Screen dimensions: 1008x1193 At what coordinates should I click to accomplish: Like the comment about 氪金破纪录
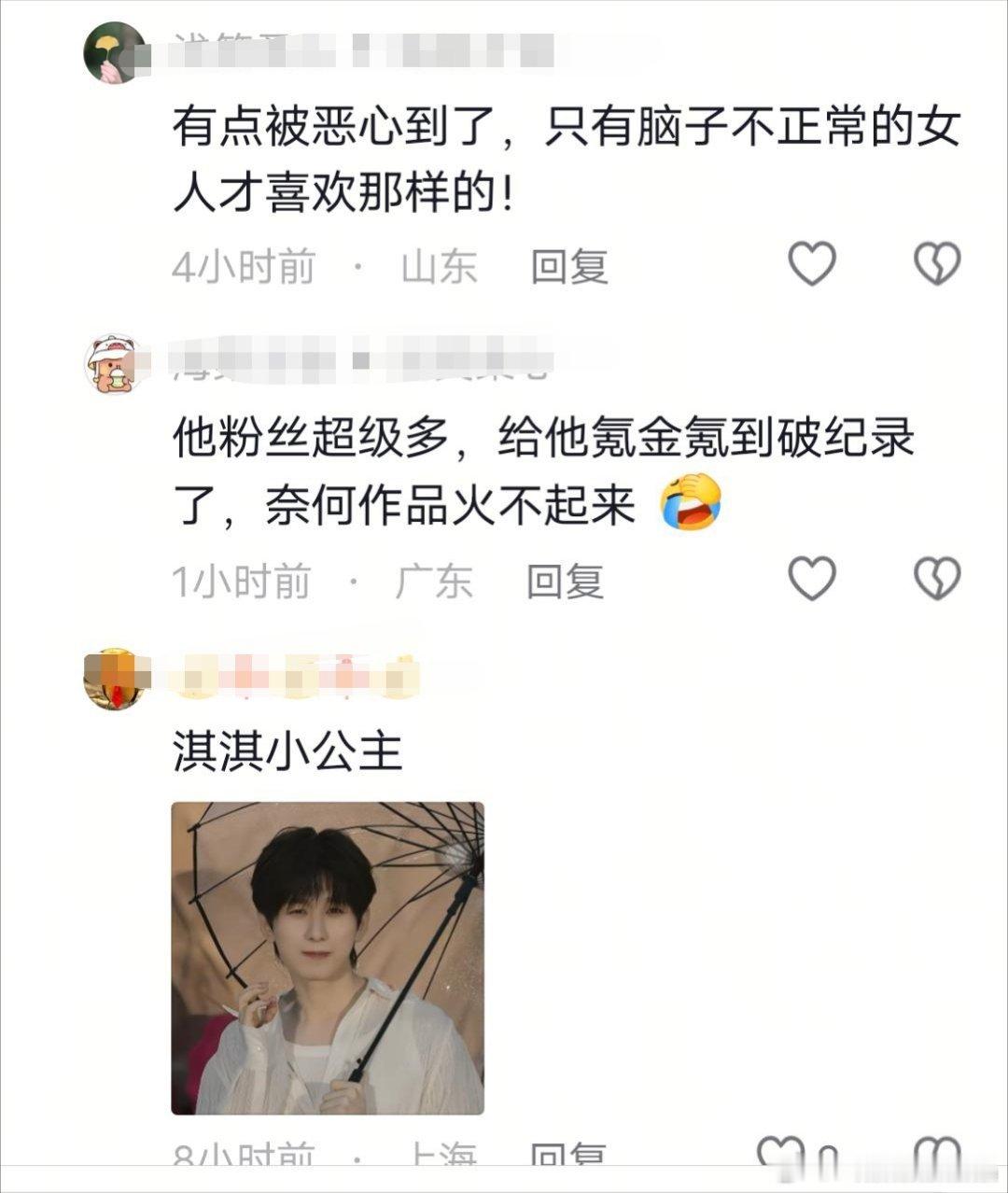click(811, 580)
